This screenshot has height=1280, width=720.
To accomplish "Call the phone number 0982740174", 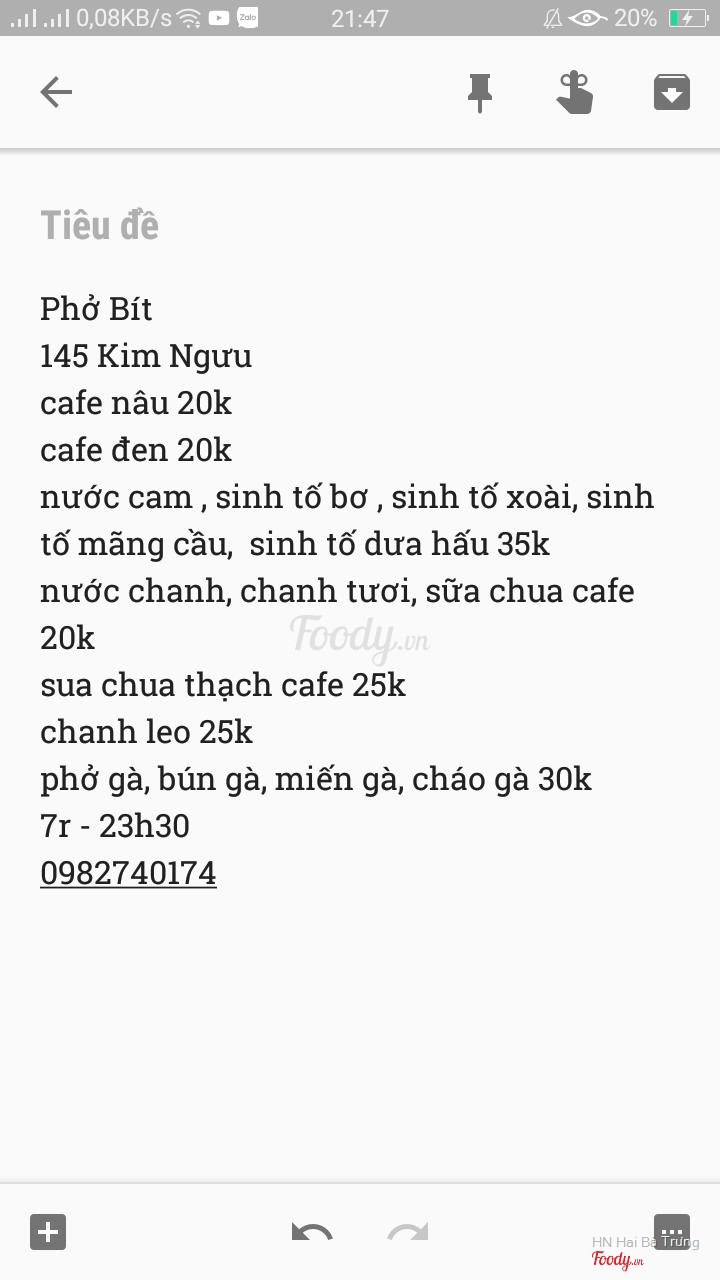I will pyautogui.click(x=128, y=873).
